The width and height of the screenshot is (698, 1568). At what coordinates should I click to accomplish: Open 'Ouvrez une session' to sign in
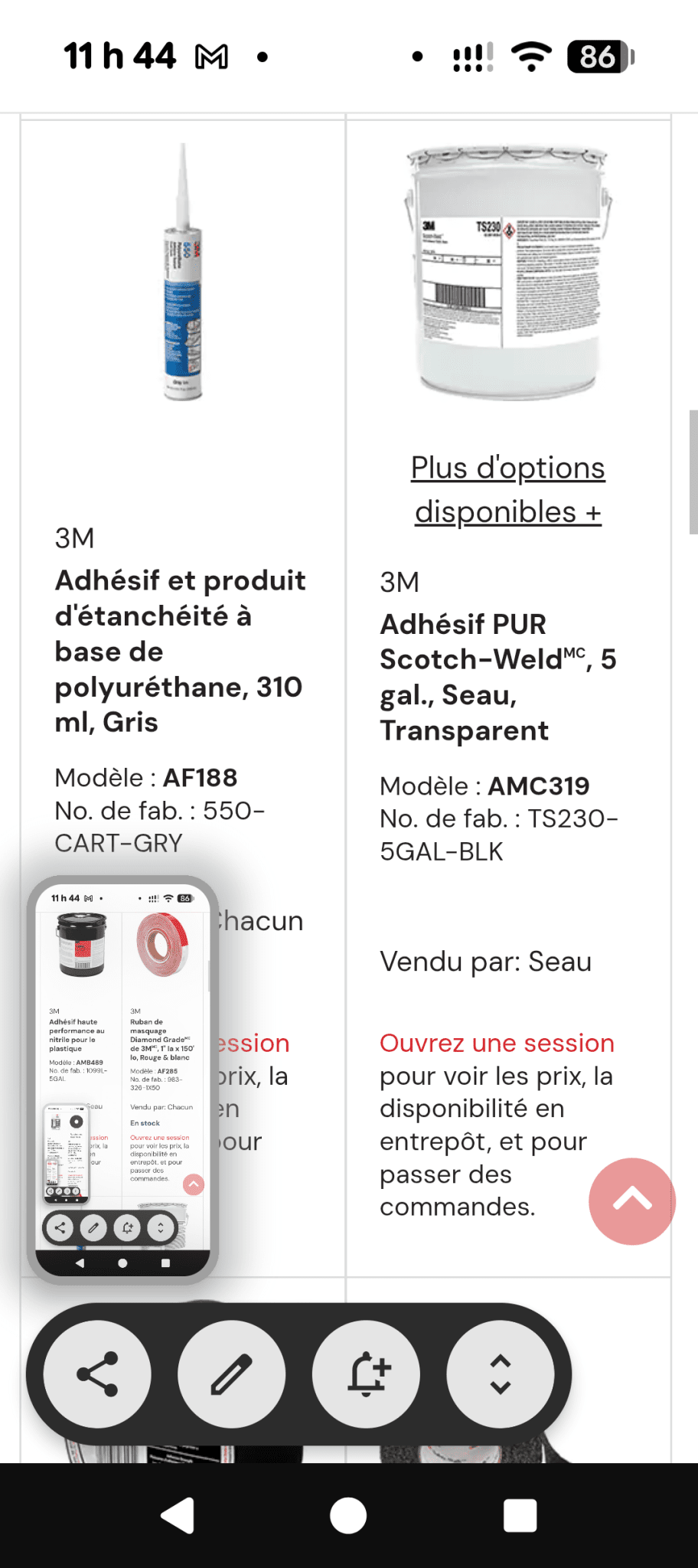pyautogui.click(x=496, y=1043)
